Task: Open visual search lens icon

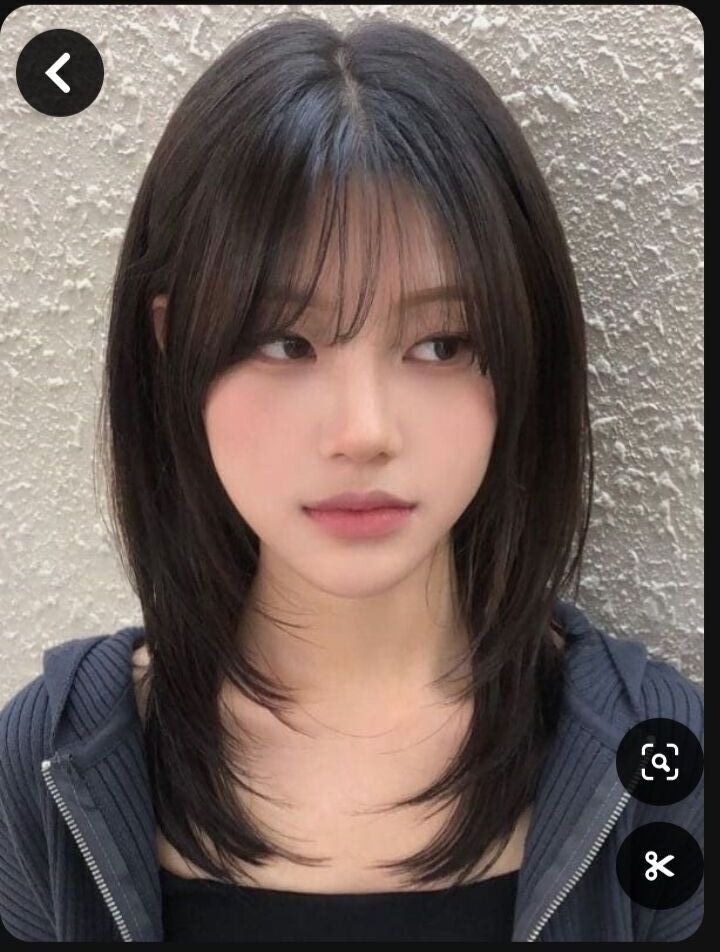Action: [659, 762]
